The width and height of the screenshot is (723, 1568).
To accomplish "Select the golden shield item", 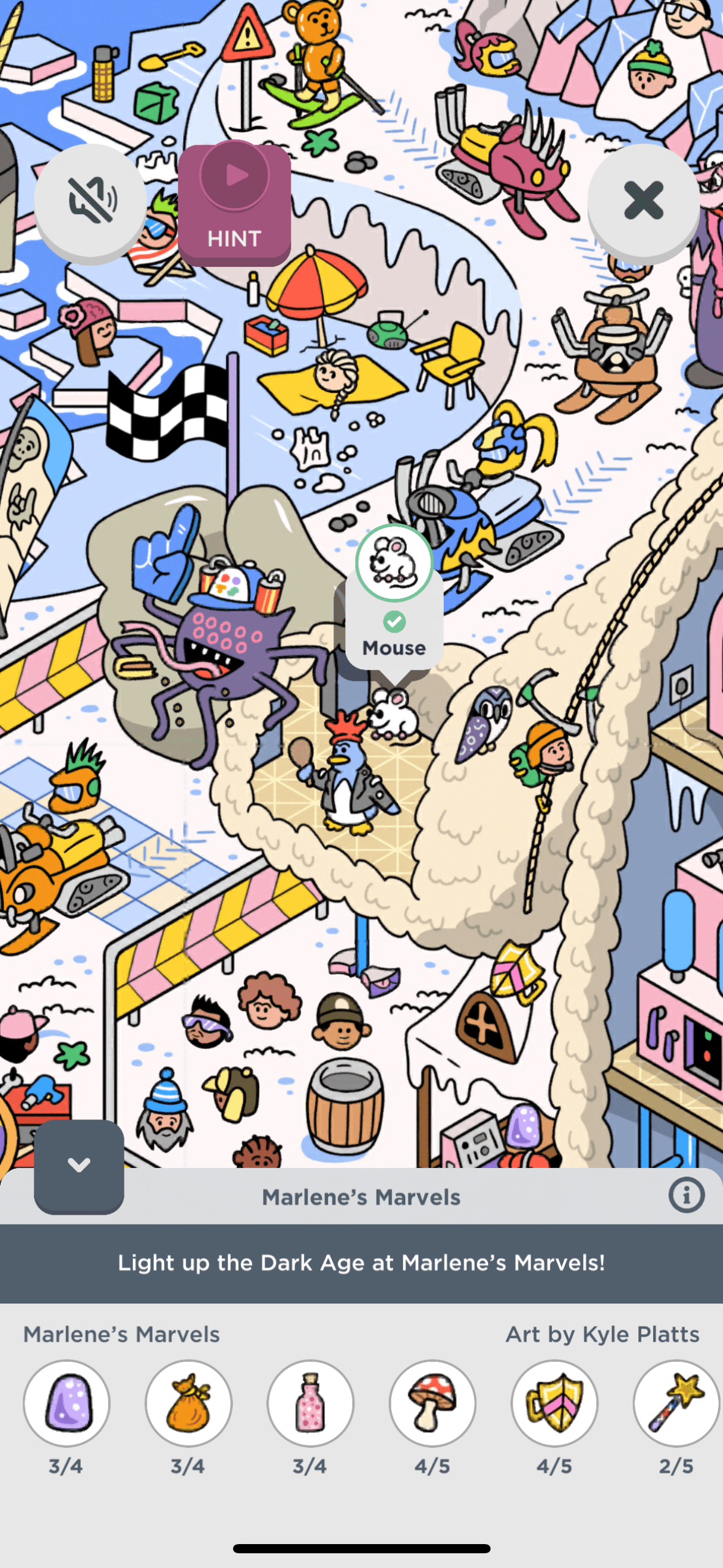I will pyautogui.click(x=554, y=1403).
